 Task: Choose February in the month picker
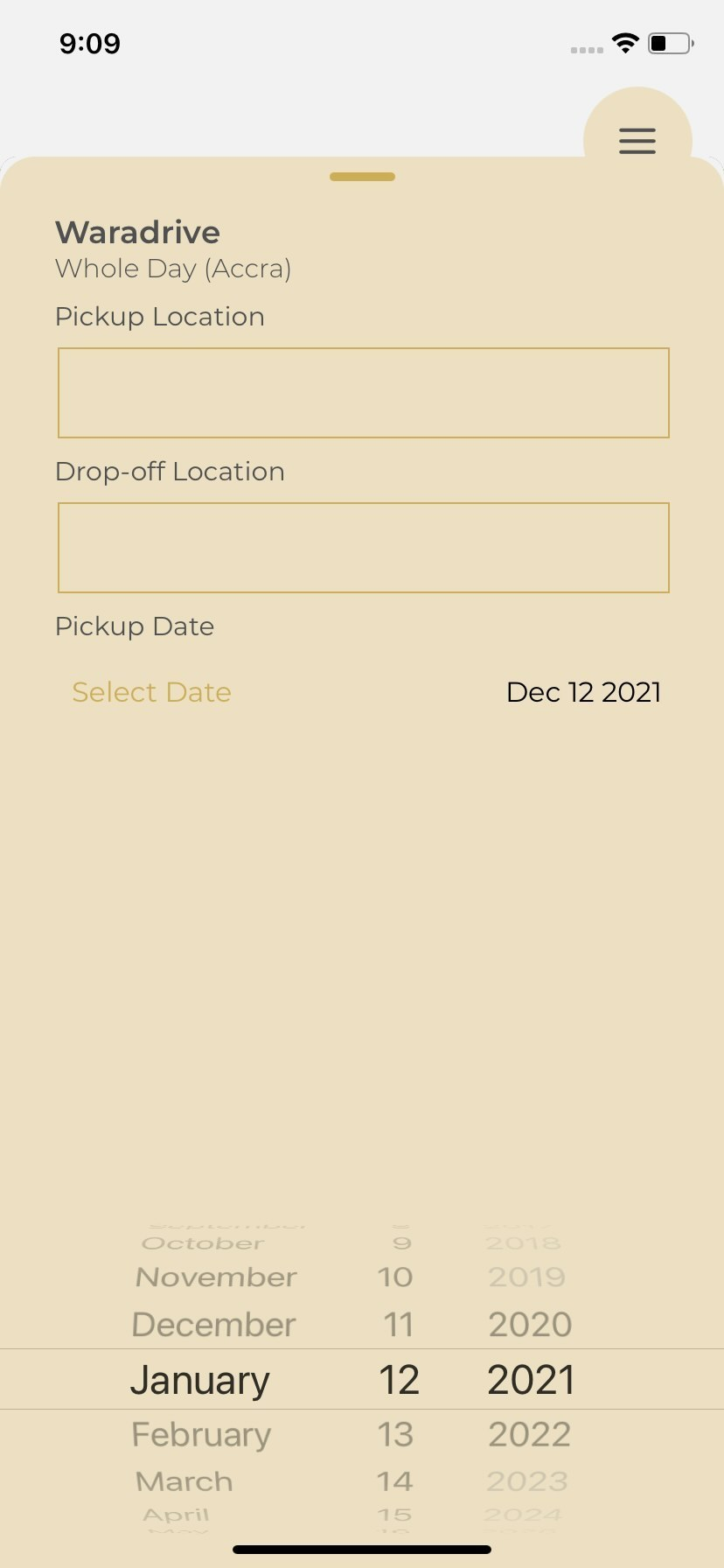click(x=200, y=1434)
